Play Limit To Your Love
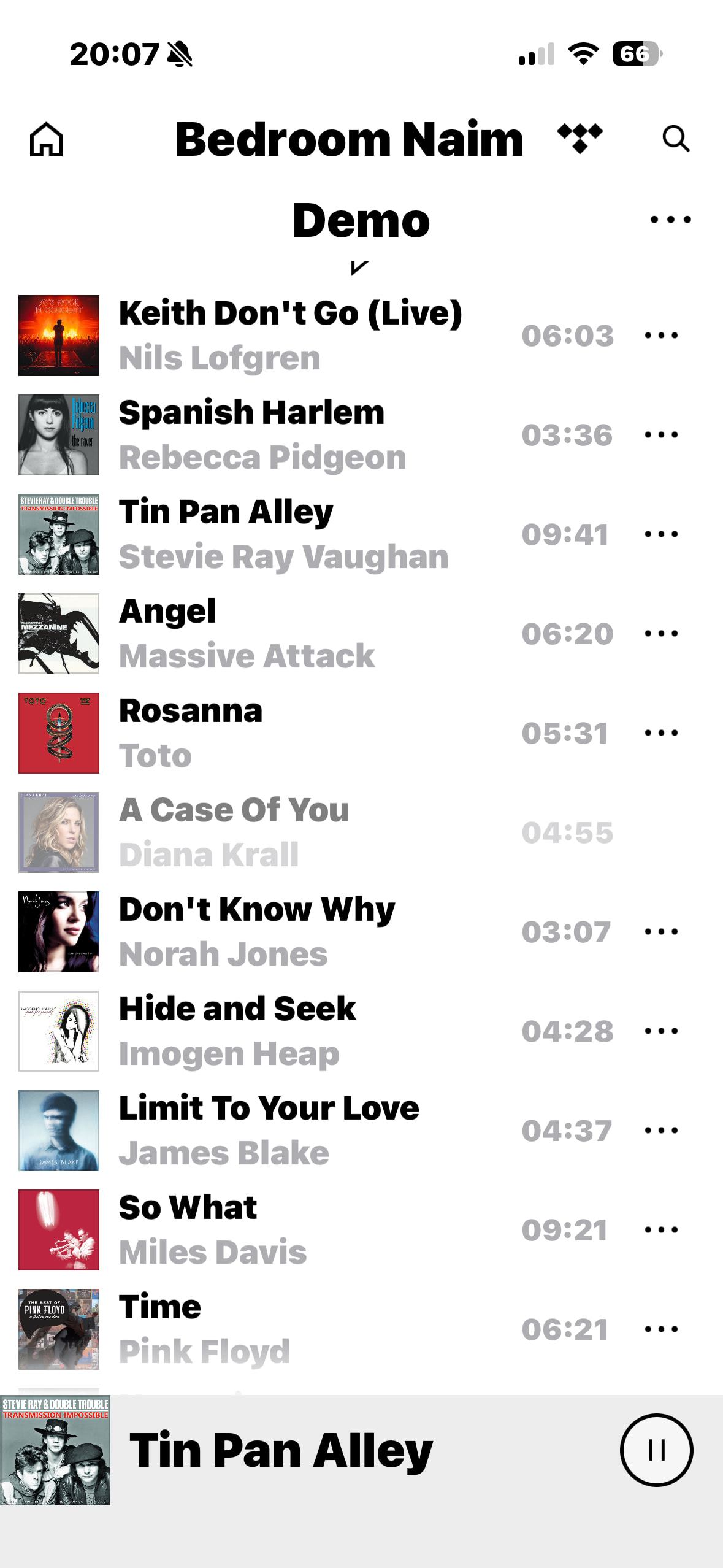 (x=269, y=1131)
